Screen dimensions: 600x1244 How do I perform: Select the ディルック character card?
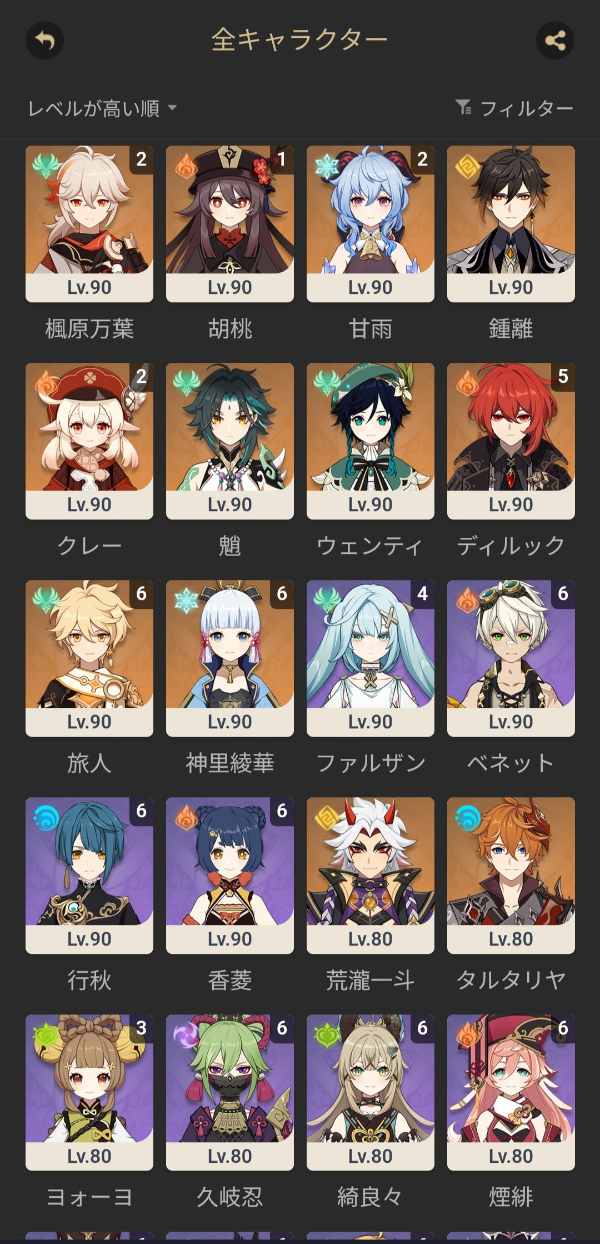(x=511, y=440)
